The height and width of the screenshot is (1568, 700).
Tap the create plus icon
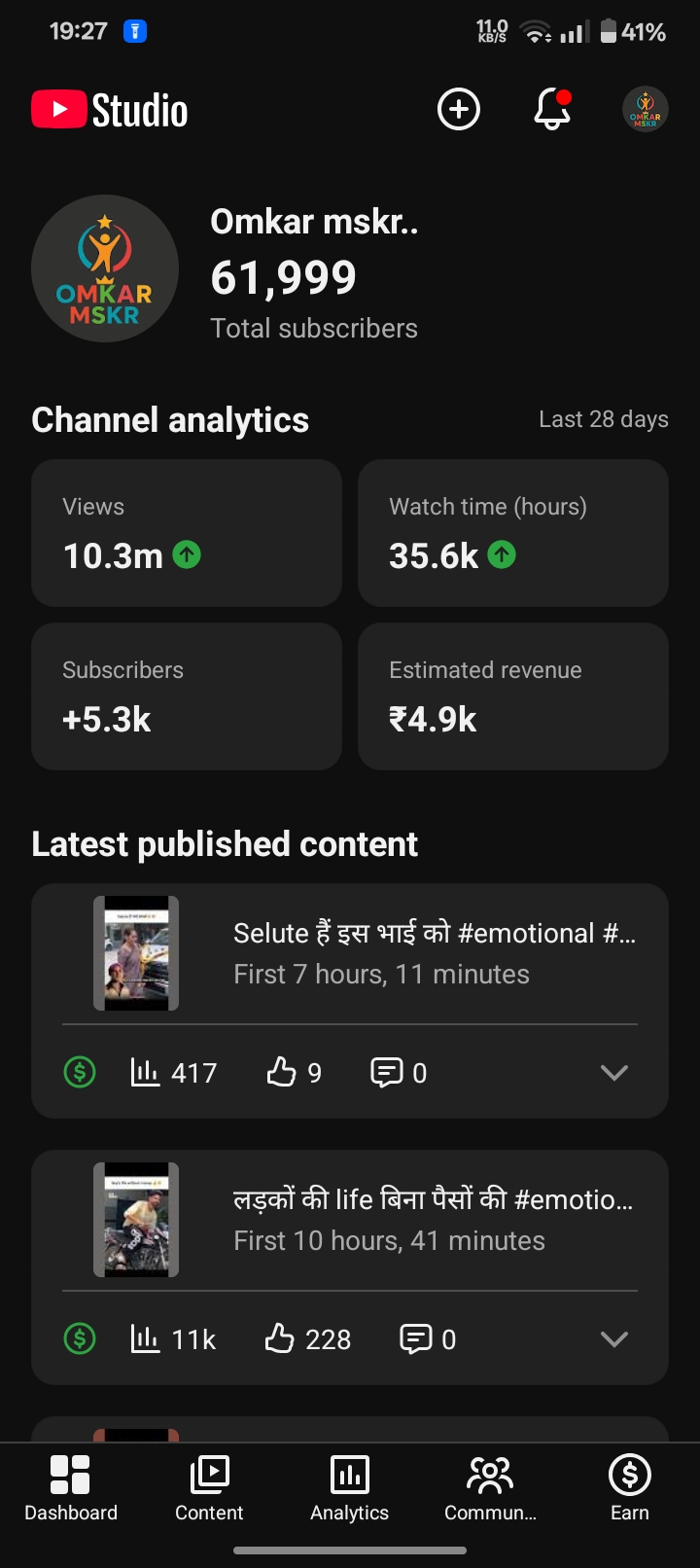tap(459, 109)
